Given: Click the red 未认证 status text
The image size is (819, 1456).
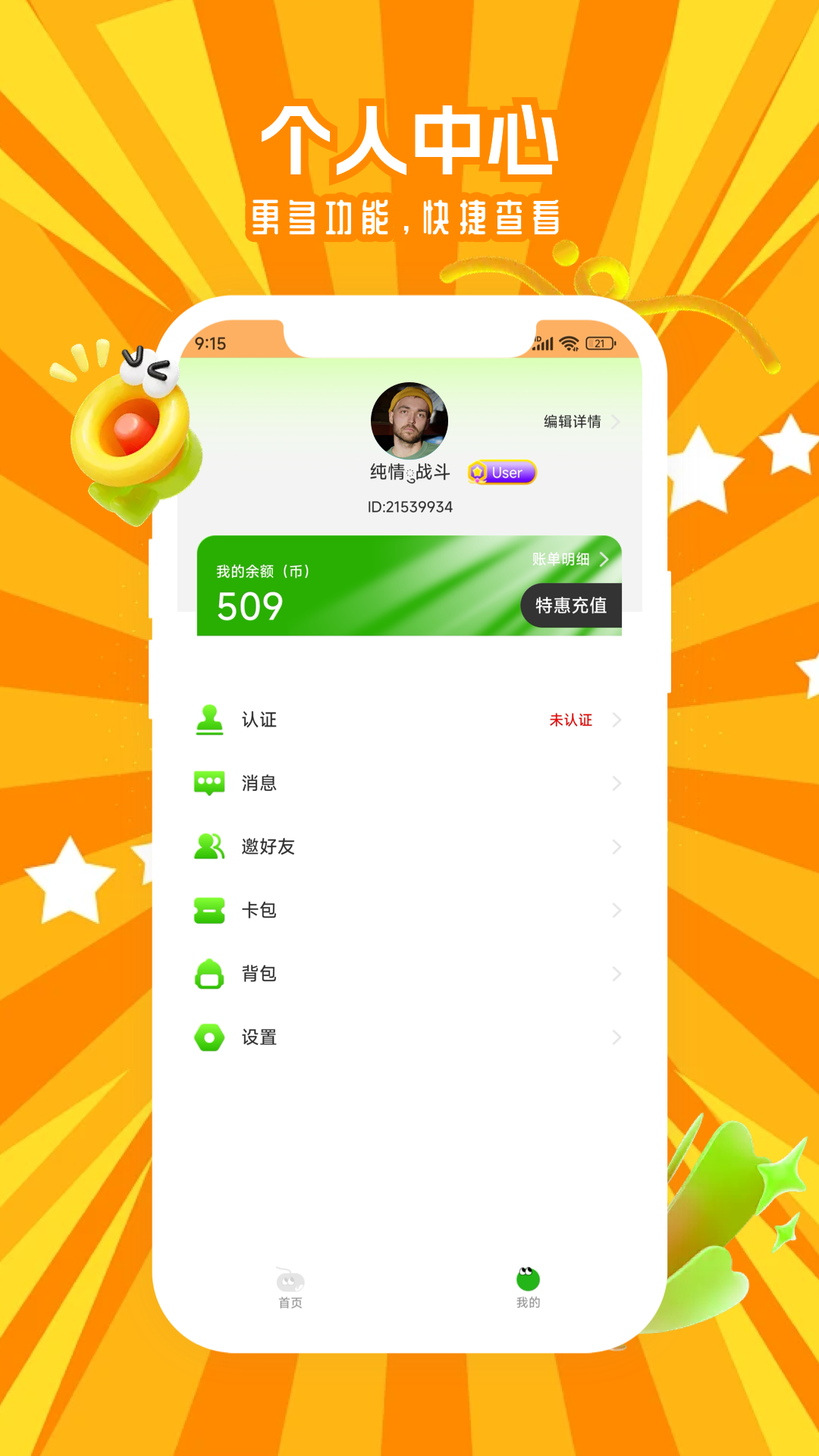Looking at the screenshot, I should [x=573, y=720].
